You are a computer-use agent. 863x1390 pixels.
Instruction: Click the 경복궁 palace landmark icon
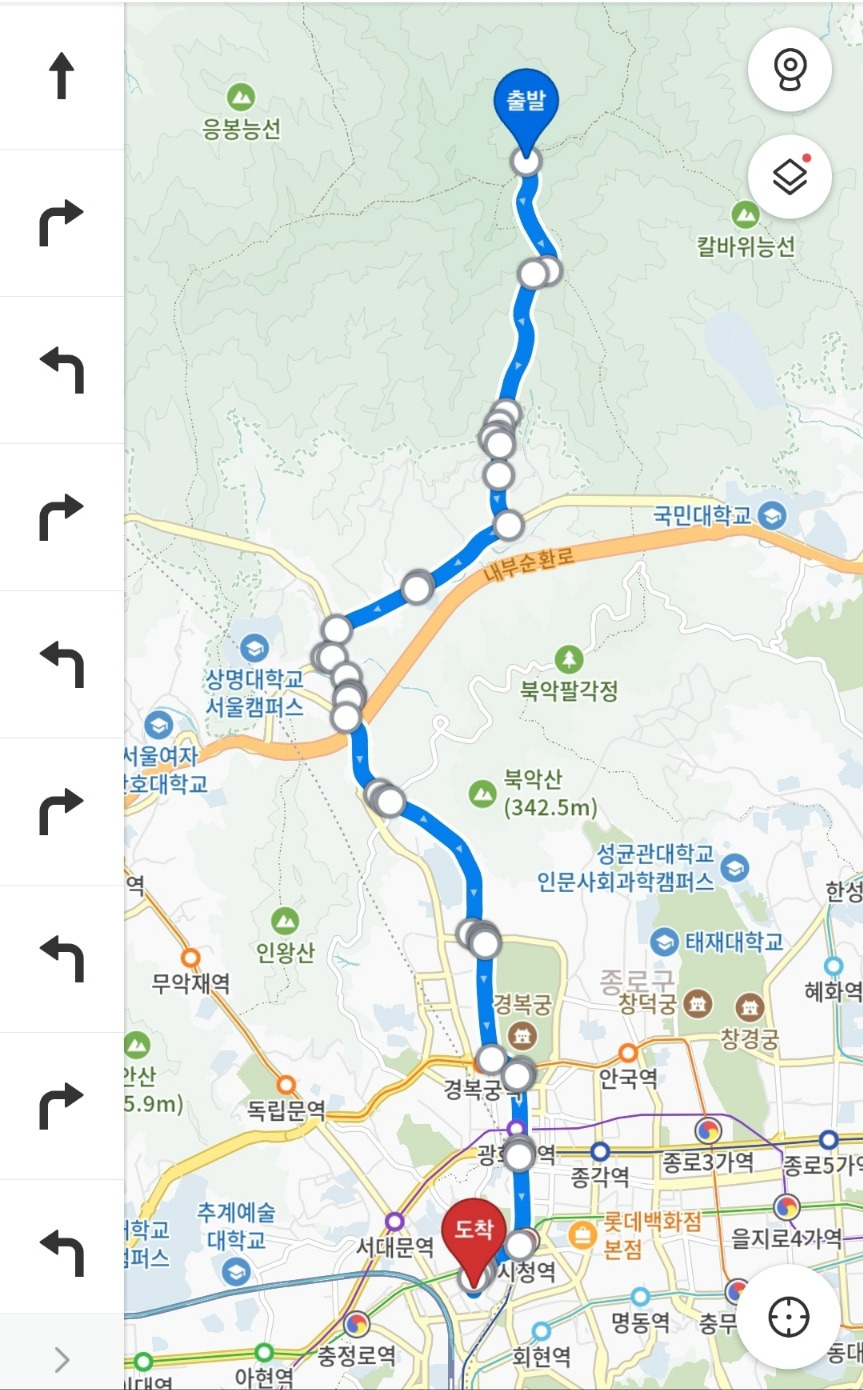(522, 1035)
